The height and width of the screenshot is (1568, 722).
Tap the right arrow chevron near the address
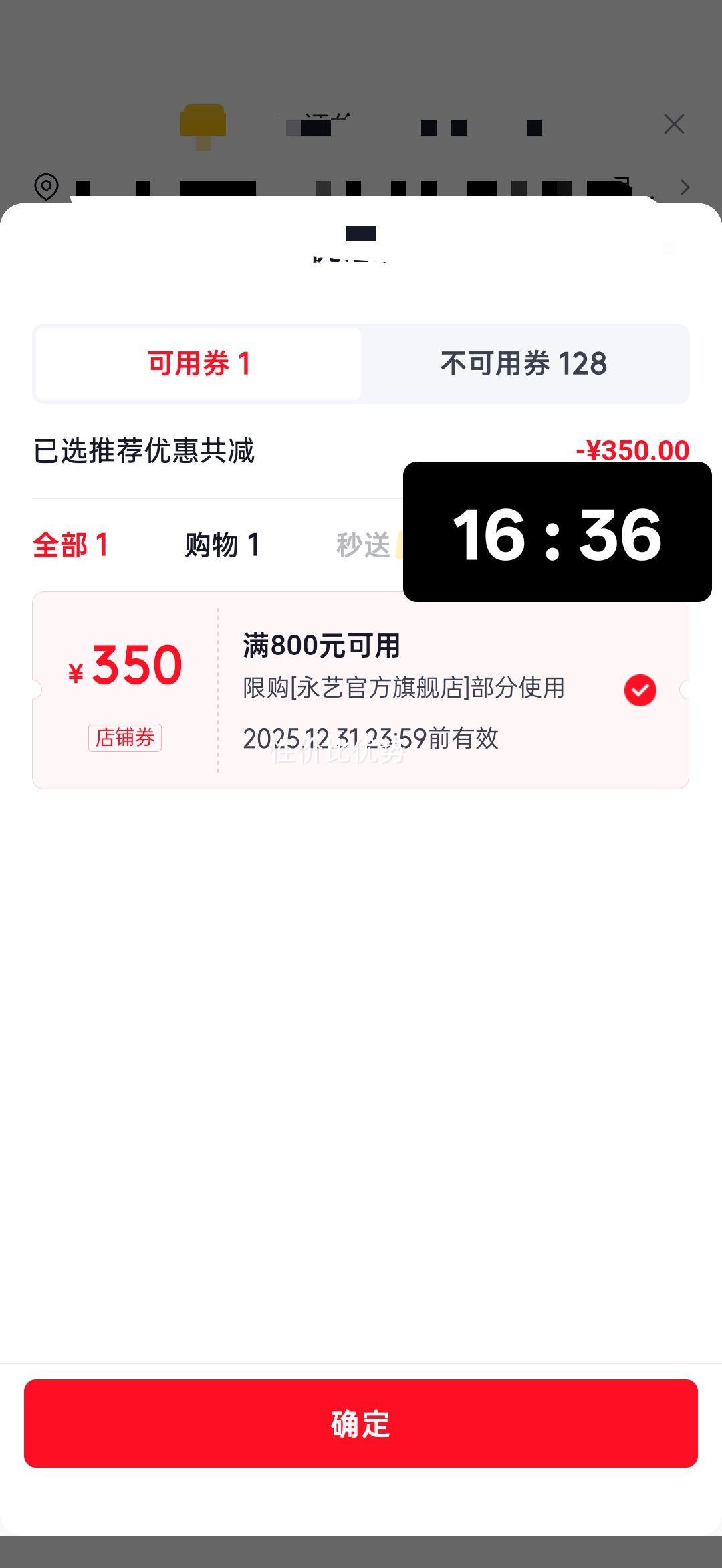tap(686, 187)
